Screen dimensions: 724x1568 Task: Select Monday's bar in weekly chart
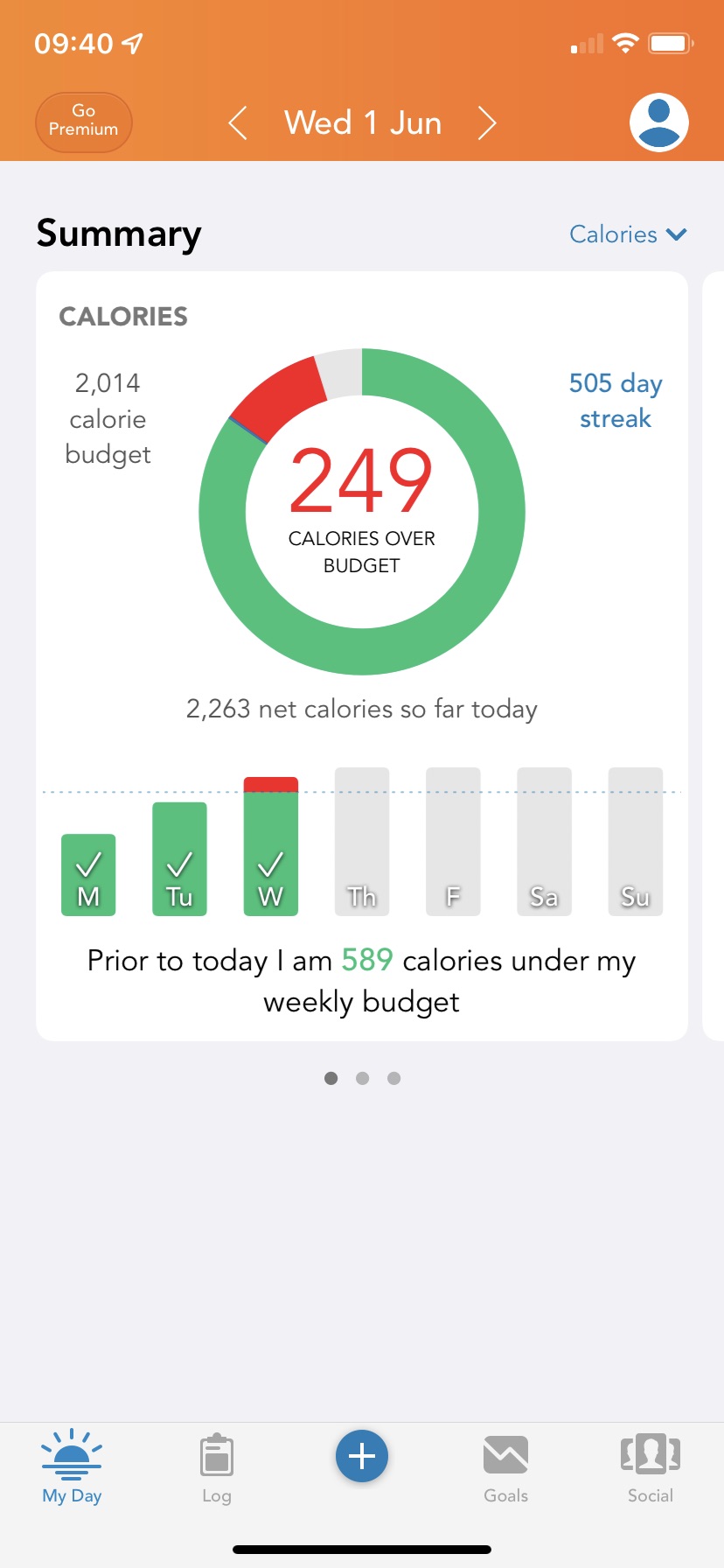[88, 875]
